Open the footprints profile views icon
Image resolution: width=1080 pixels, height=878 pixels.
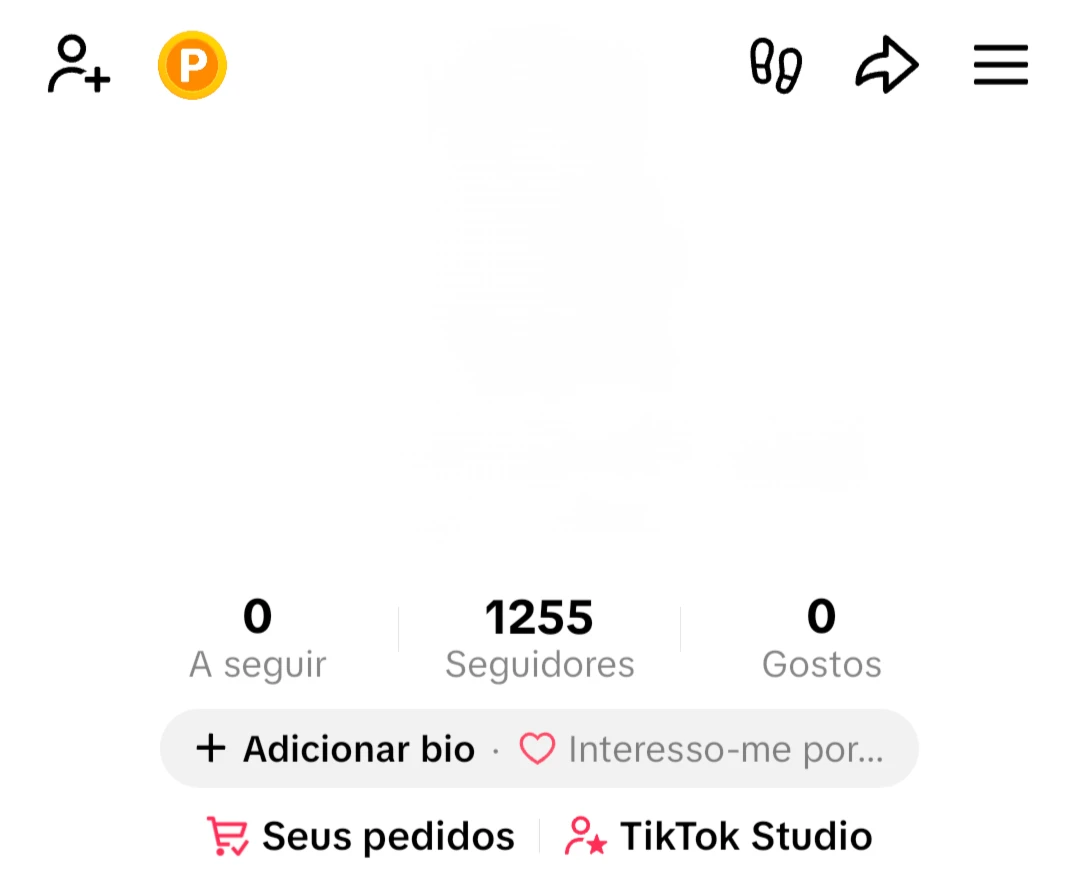pyautogui.click(x=776, y=66)
